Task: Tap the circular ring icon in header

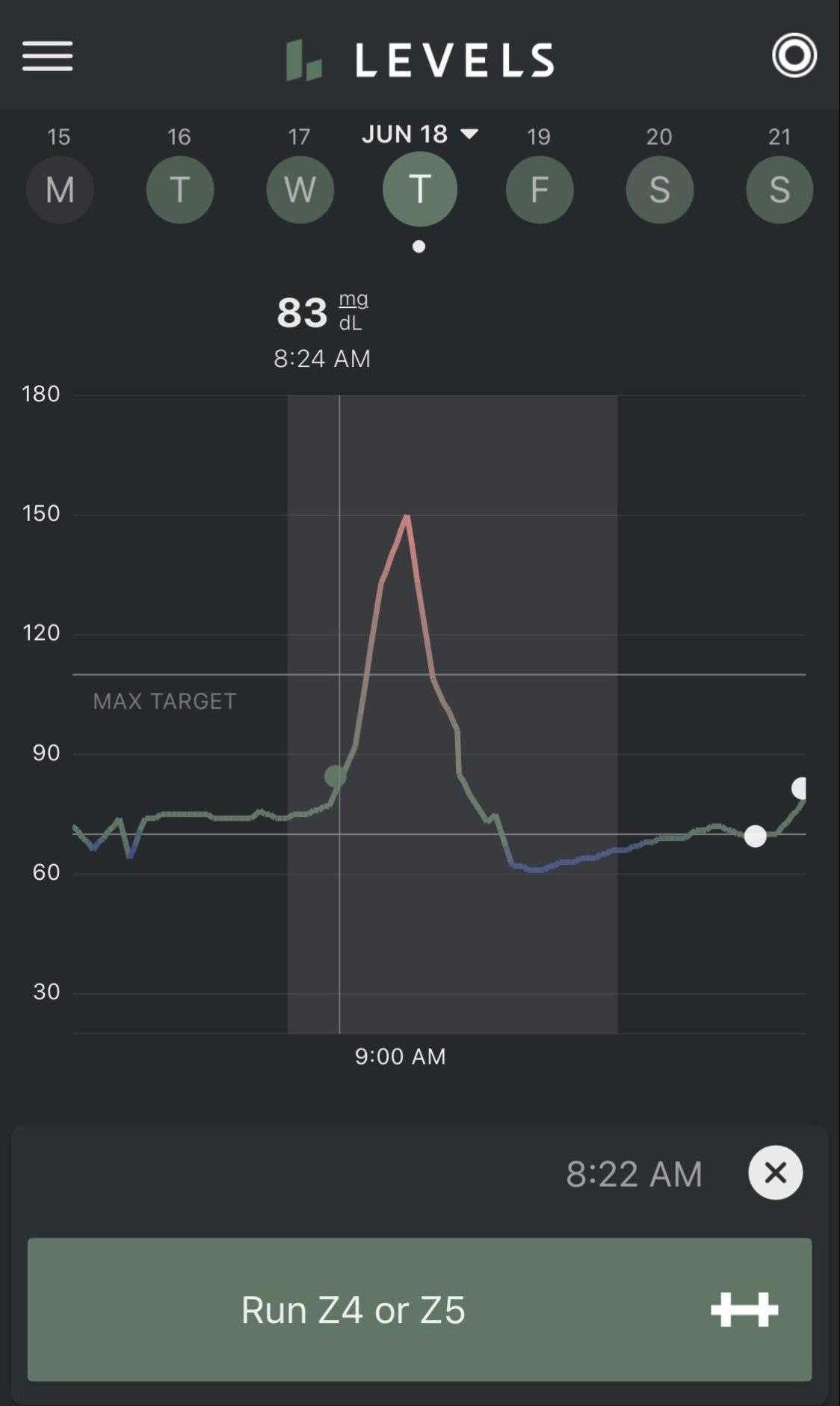Action: (x=794, y=55)
